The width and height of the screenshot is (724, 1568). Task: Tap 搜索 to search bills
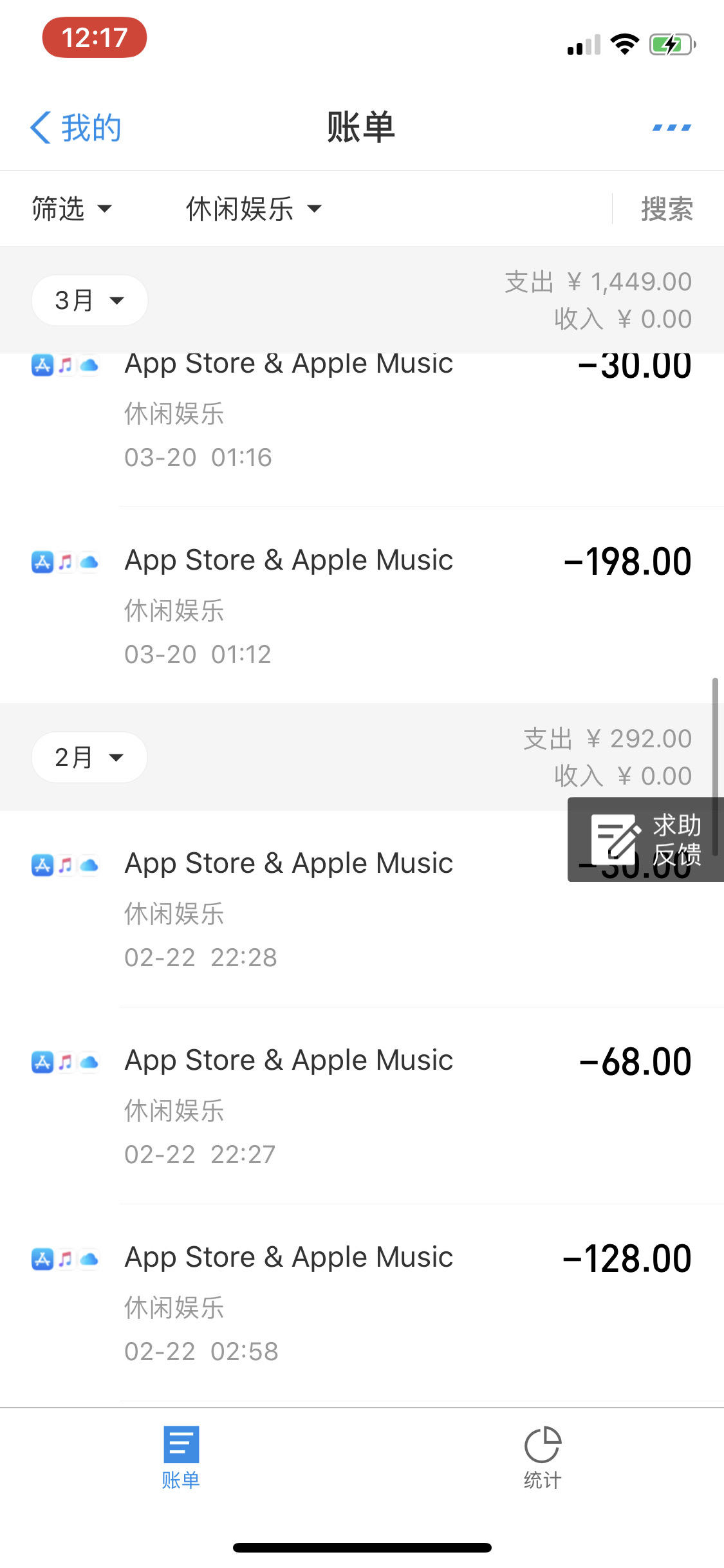coord(667,209)
